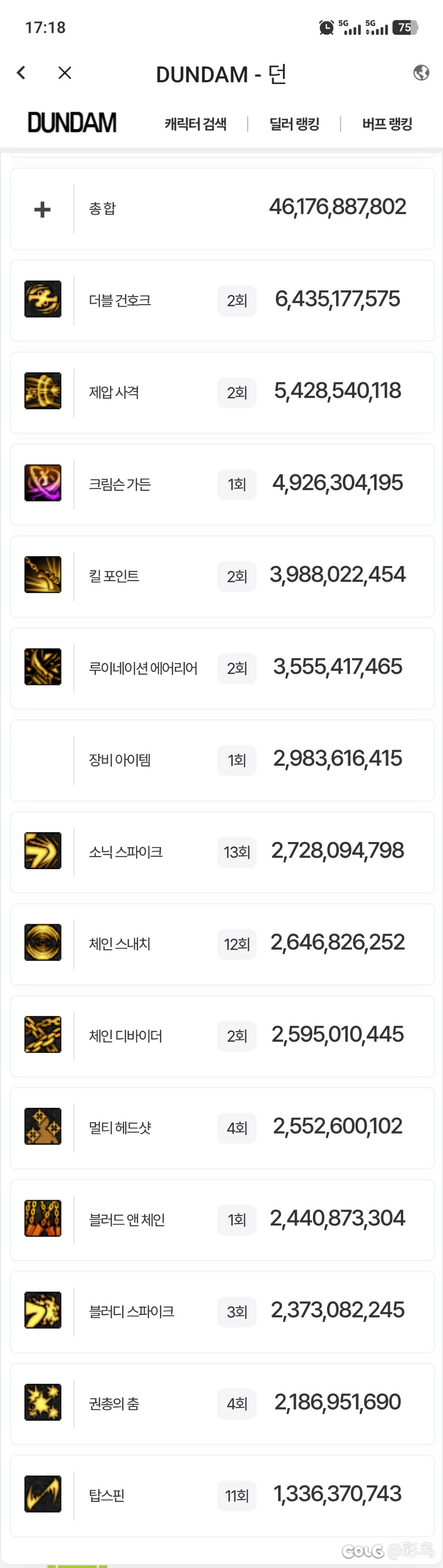Screen dimensions: 443x1568
Task: Close the DUNDAM web page
Action: (x=64, y=73)
